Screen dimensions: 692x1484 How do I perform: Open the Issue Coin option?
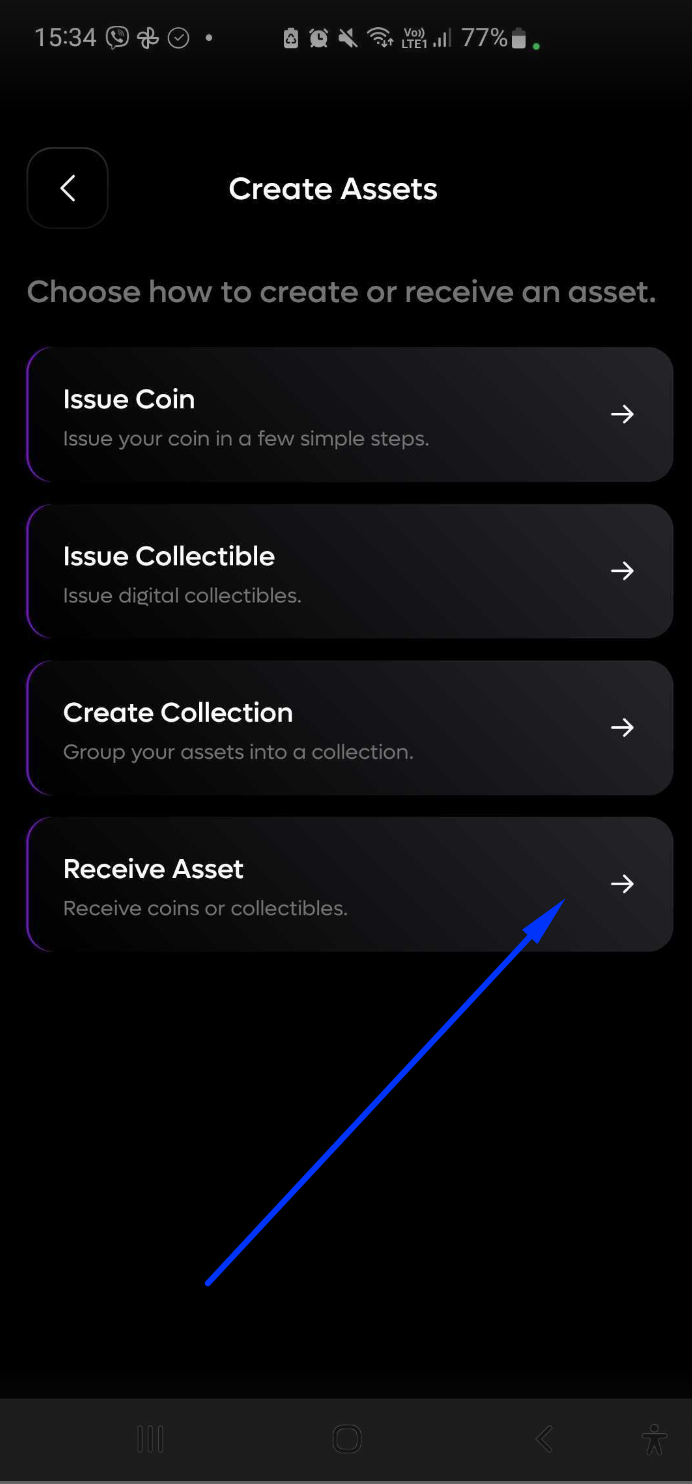point(349,415)
